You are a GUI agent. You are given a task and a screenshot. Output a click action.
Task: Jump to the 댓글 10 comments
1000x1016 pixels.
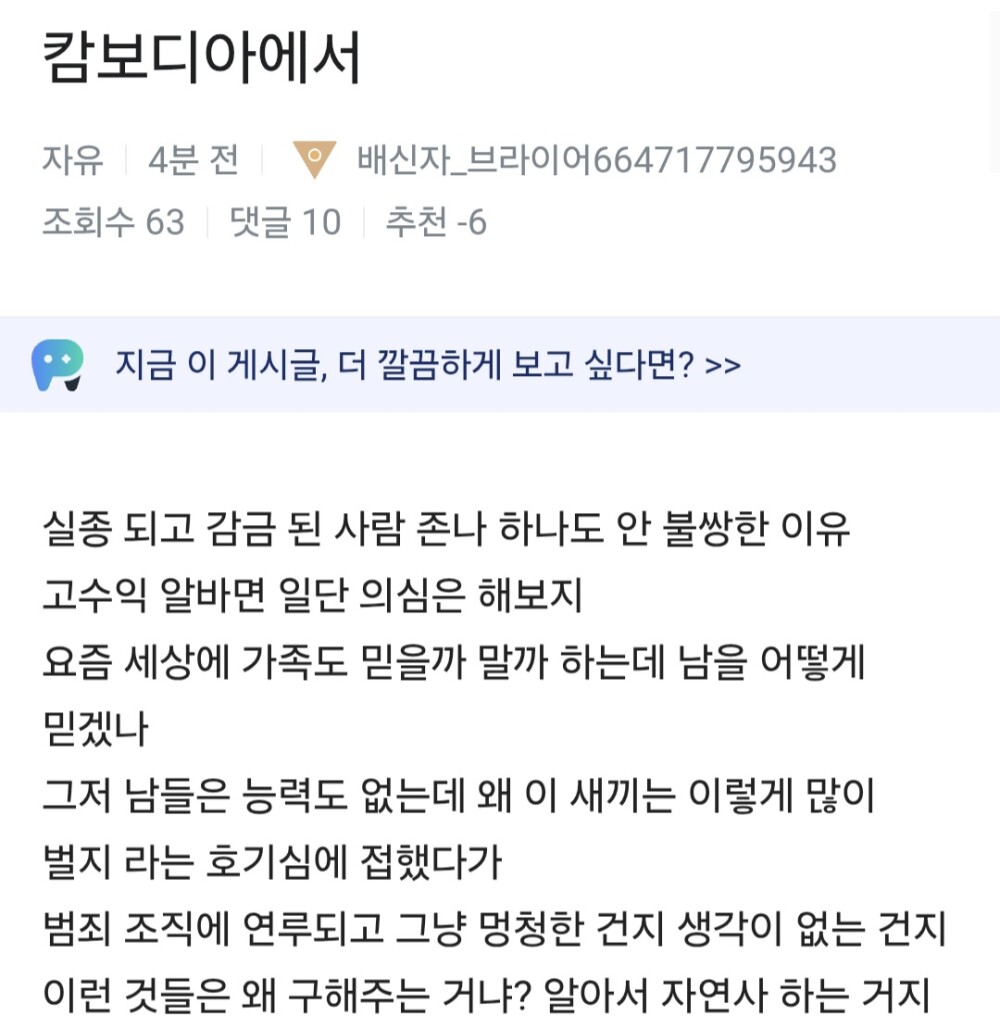click(x=285, y=222)
